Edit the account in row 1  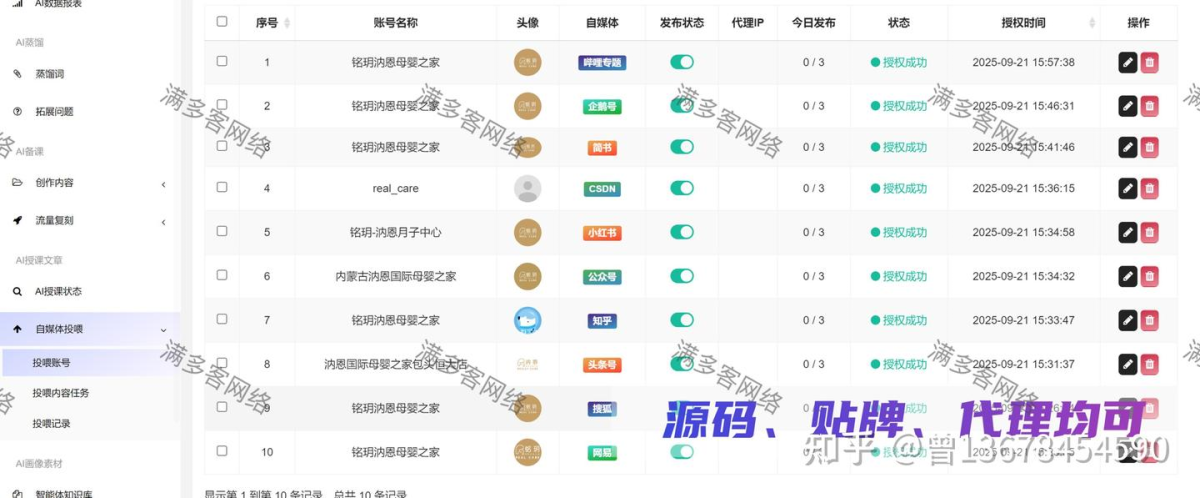[1127, 62]
